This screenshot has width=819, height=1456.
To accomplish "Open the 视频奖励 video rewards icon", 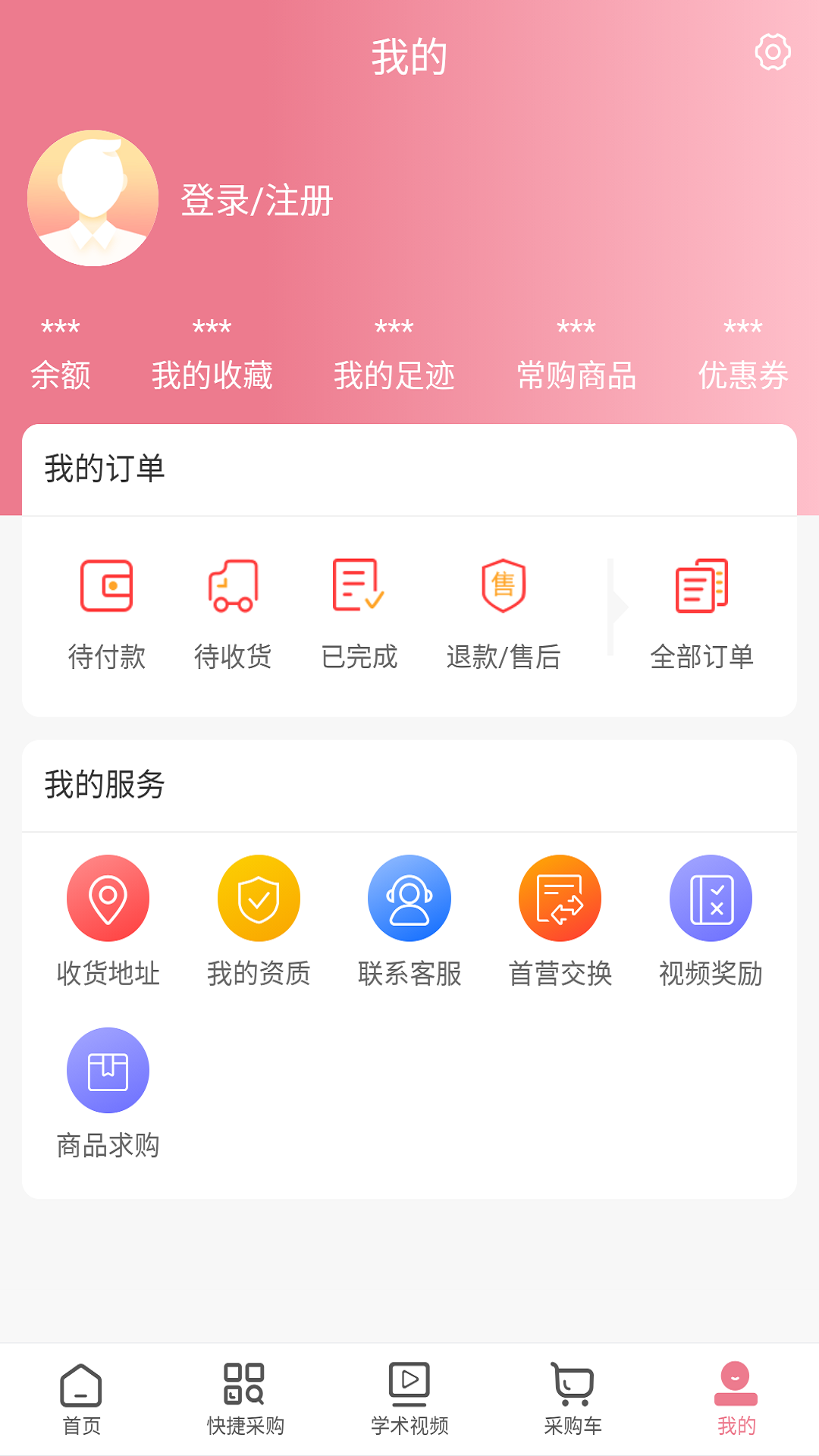I will click(711, 897).
